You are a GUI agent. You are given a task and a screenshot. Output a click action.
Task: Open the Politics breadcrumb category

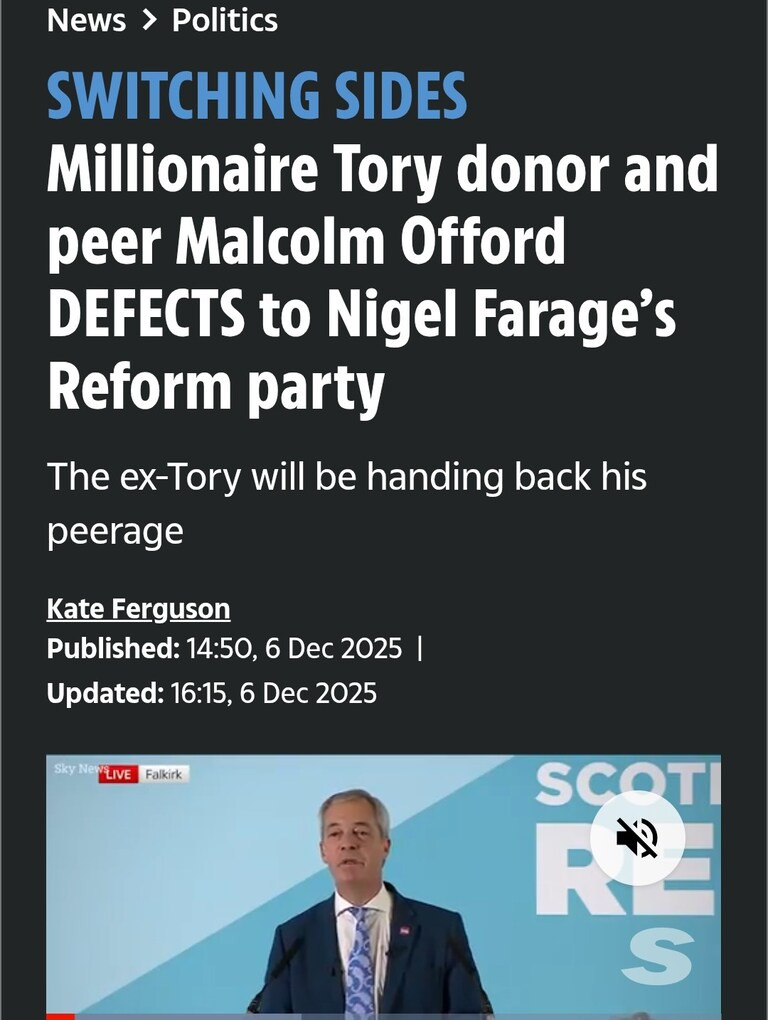click(225, 20)
